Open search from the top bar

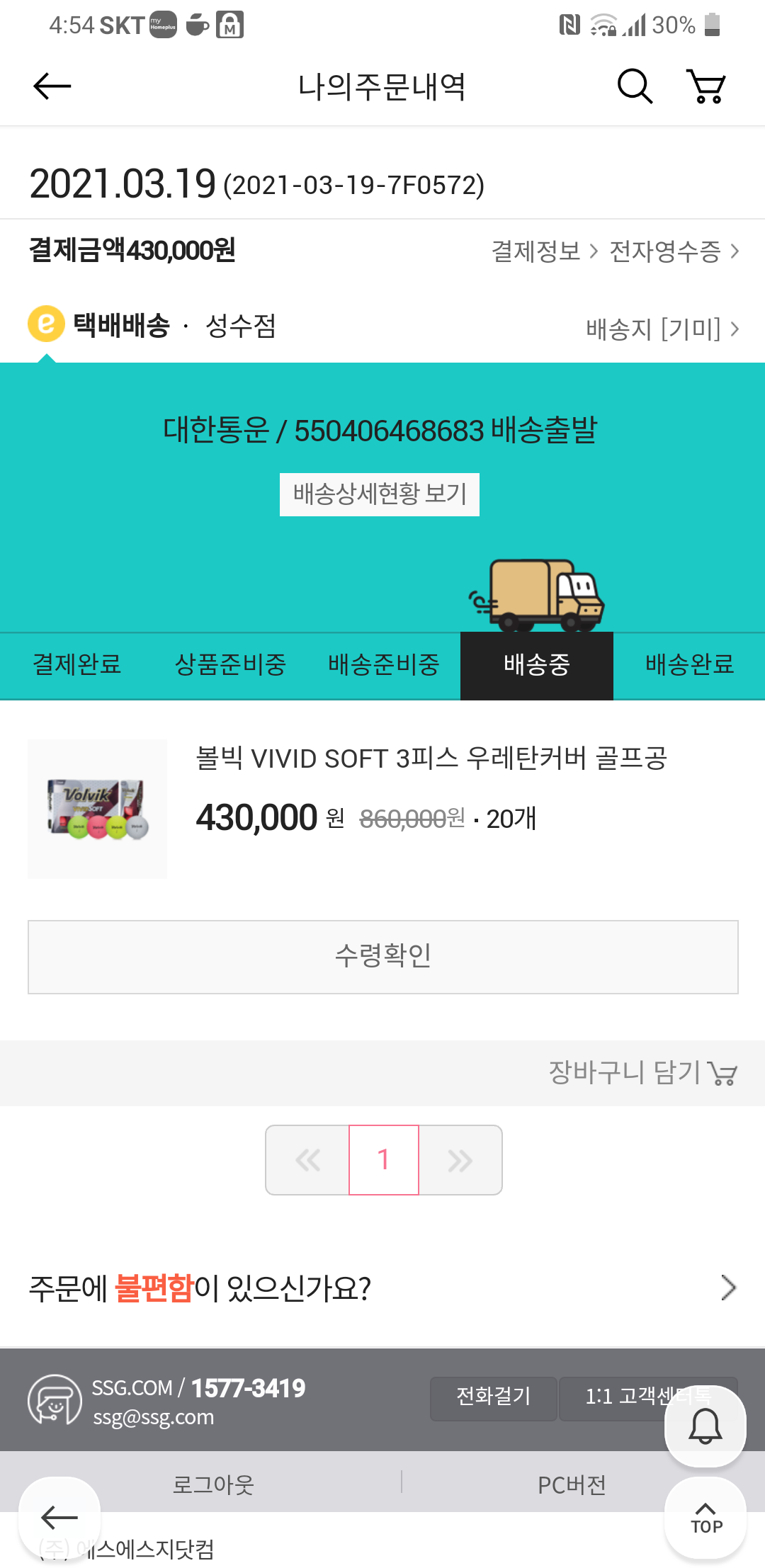click(635, 87)
